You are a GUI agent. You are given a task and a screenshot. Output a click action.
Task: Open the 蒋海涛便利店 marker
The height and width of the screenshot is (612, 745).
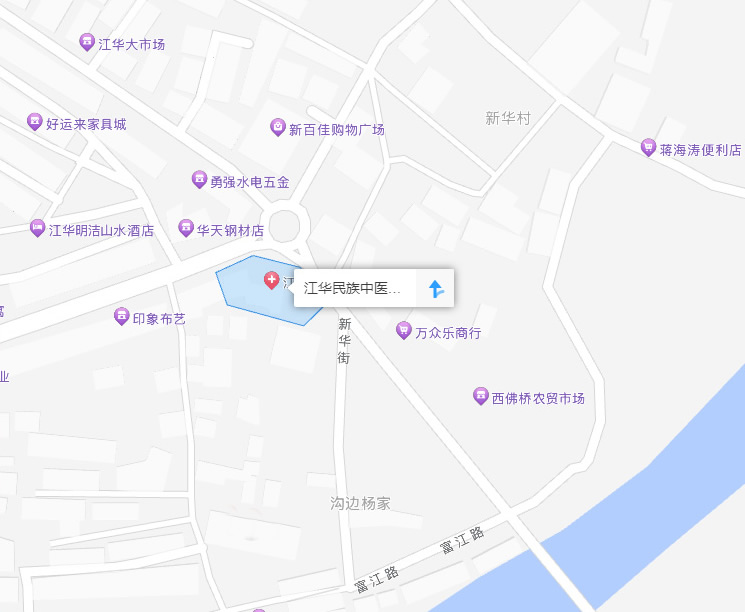tap(649, 147)
